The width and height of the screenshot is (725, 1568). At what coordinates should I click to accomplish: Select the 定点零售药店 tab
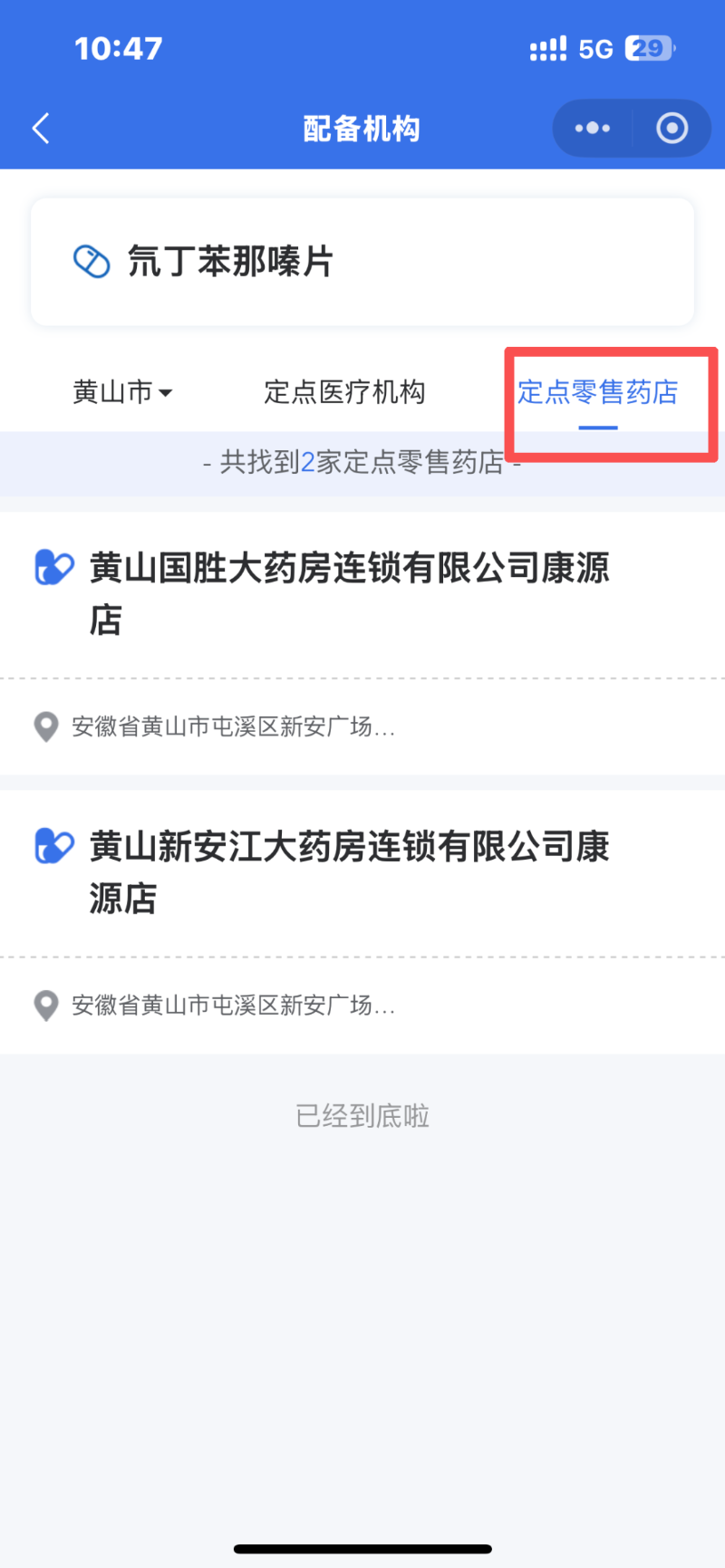[x=598, y=392]
